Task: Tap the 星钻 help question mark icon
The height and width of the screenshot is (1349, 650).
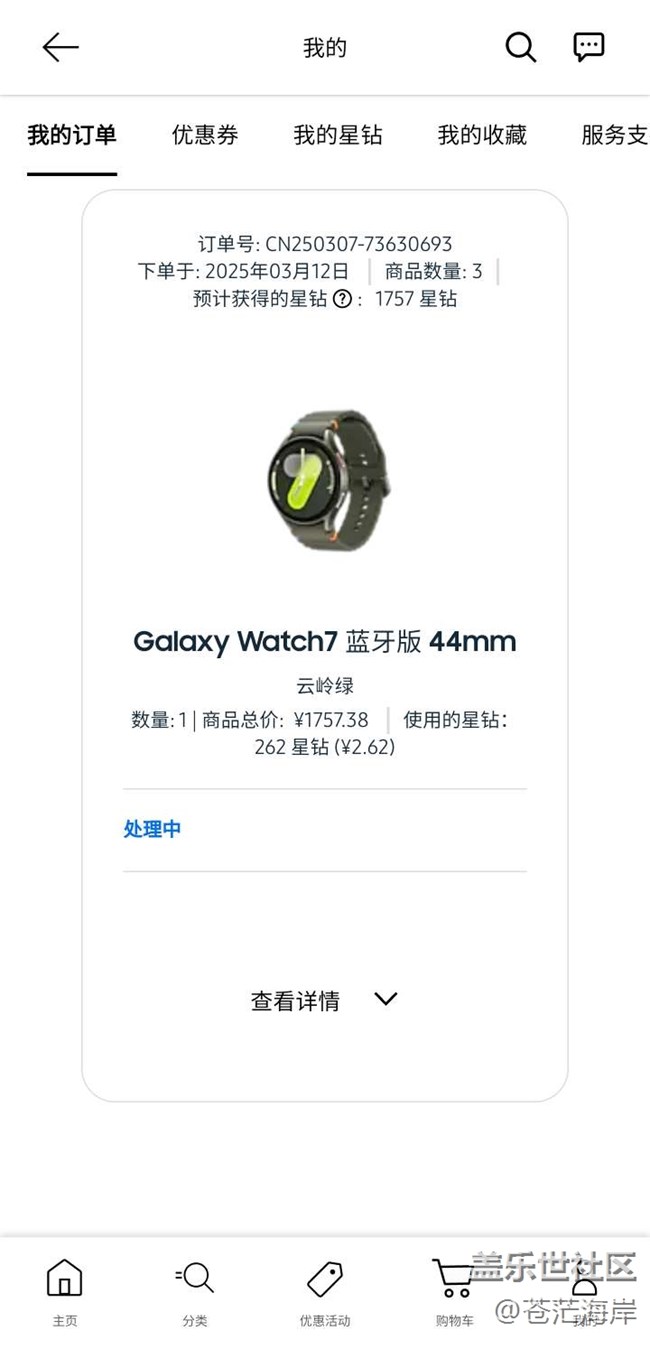Action: click(x=342, y=299)
